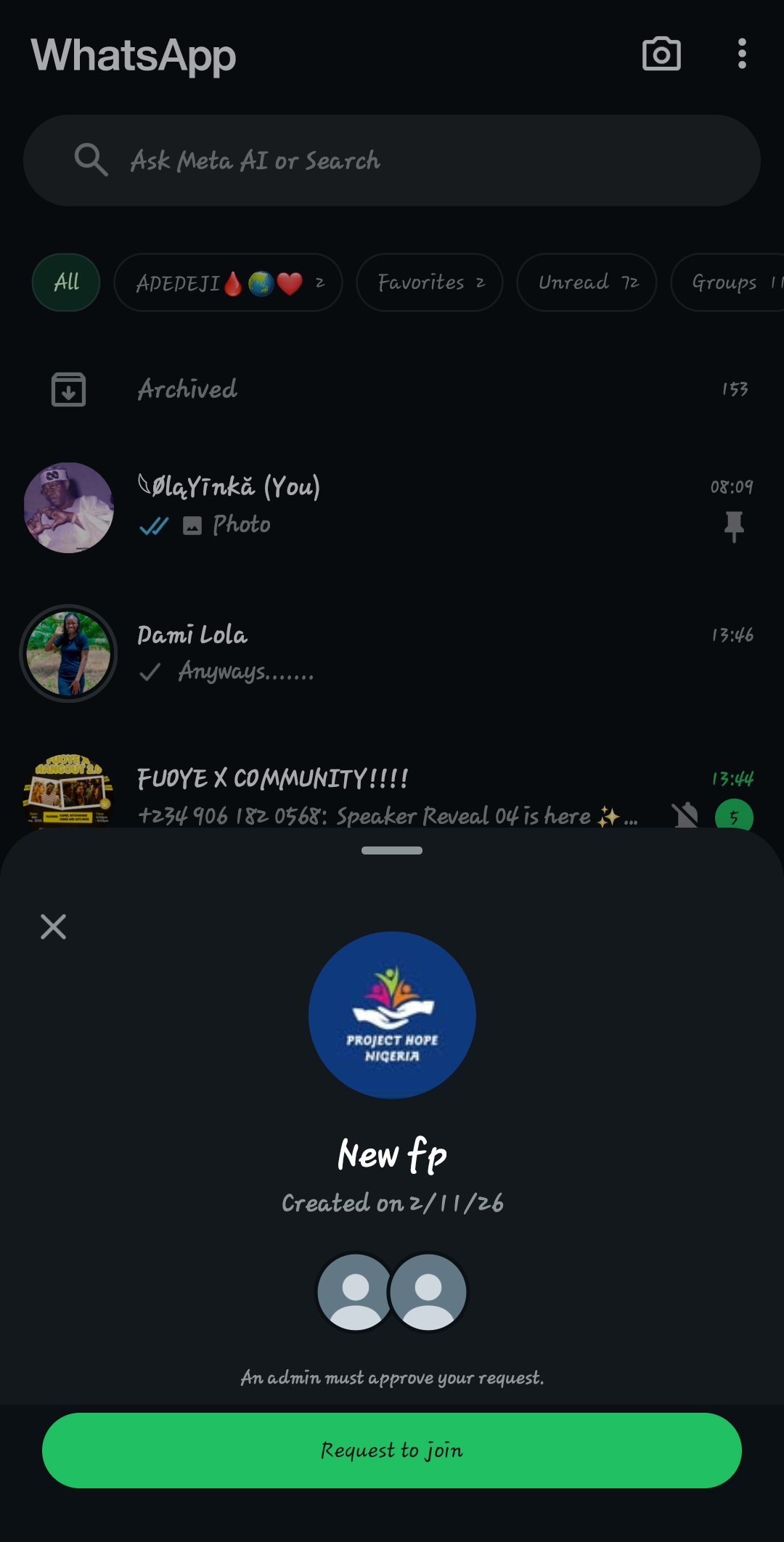Switch to the Favorites filter chip
The height and width of the screenshot is (1542, 784).
click(x=430, y=282)
